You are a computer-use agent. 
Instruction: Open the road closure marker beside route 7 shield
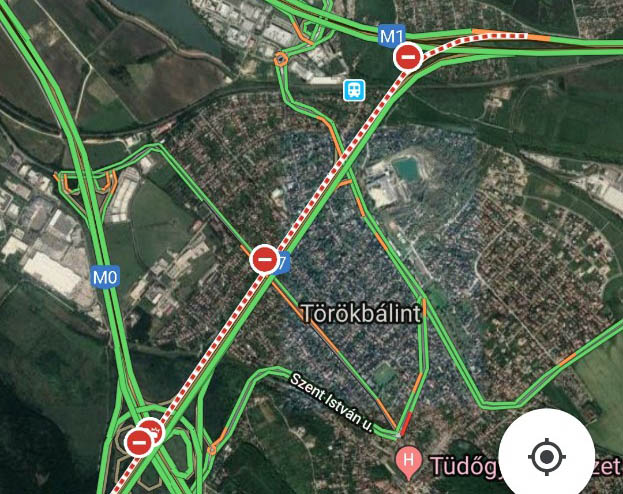[264, 260]
